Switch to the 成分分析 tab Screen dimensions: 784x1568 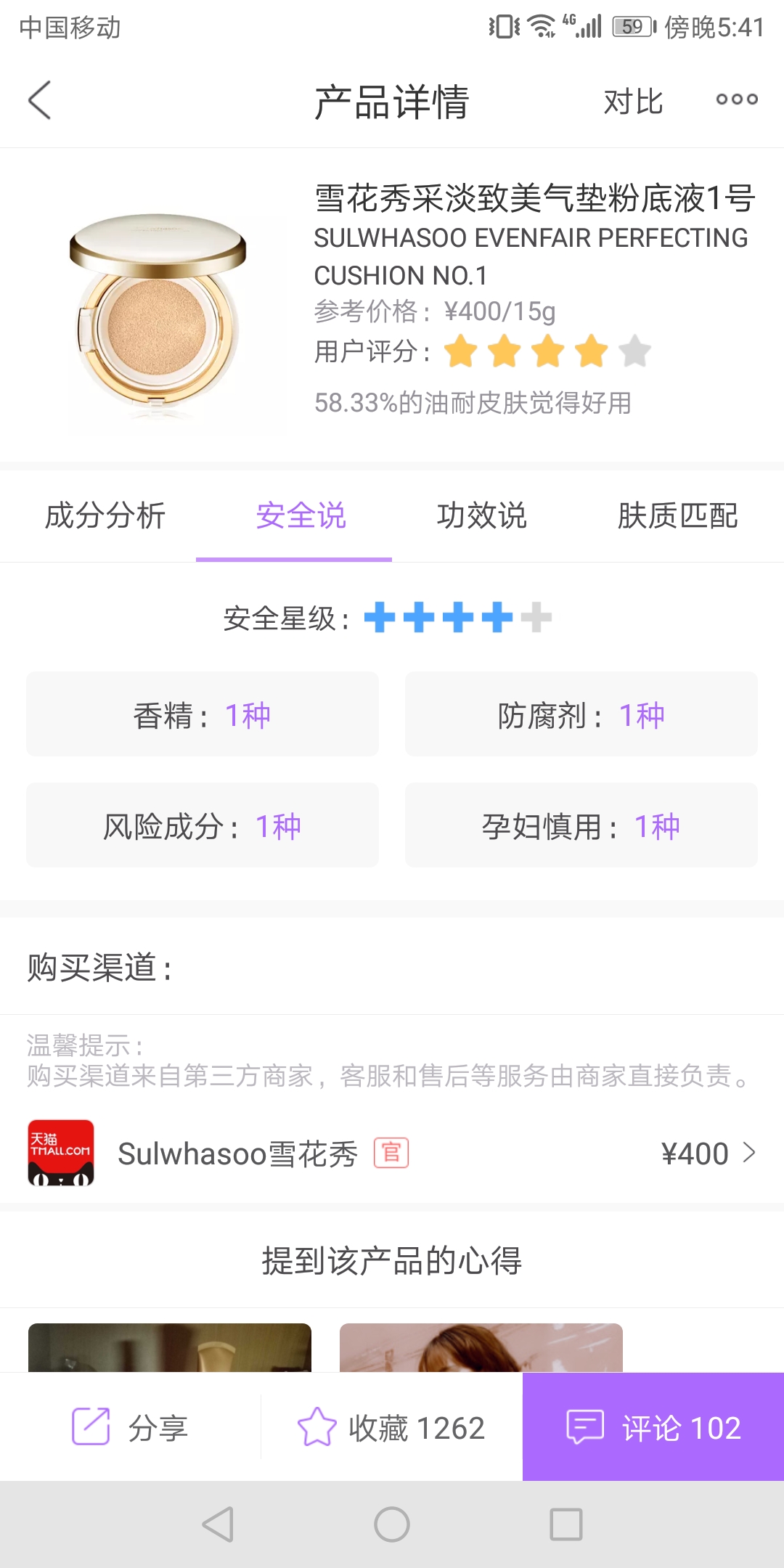pos(105,516)
